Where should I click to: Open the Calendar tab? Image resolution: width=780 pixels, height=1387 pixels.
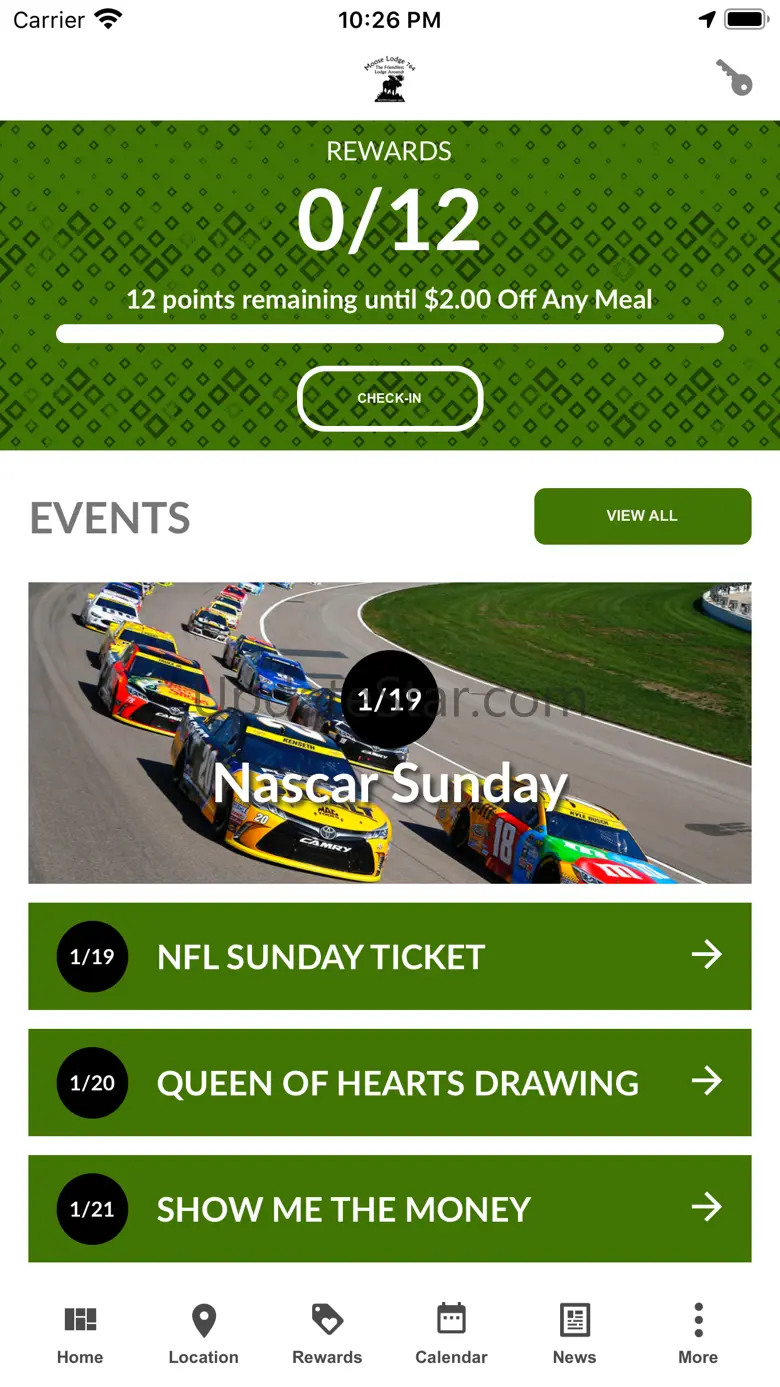(x=451, y=1334)
